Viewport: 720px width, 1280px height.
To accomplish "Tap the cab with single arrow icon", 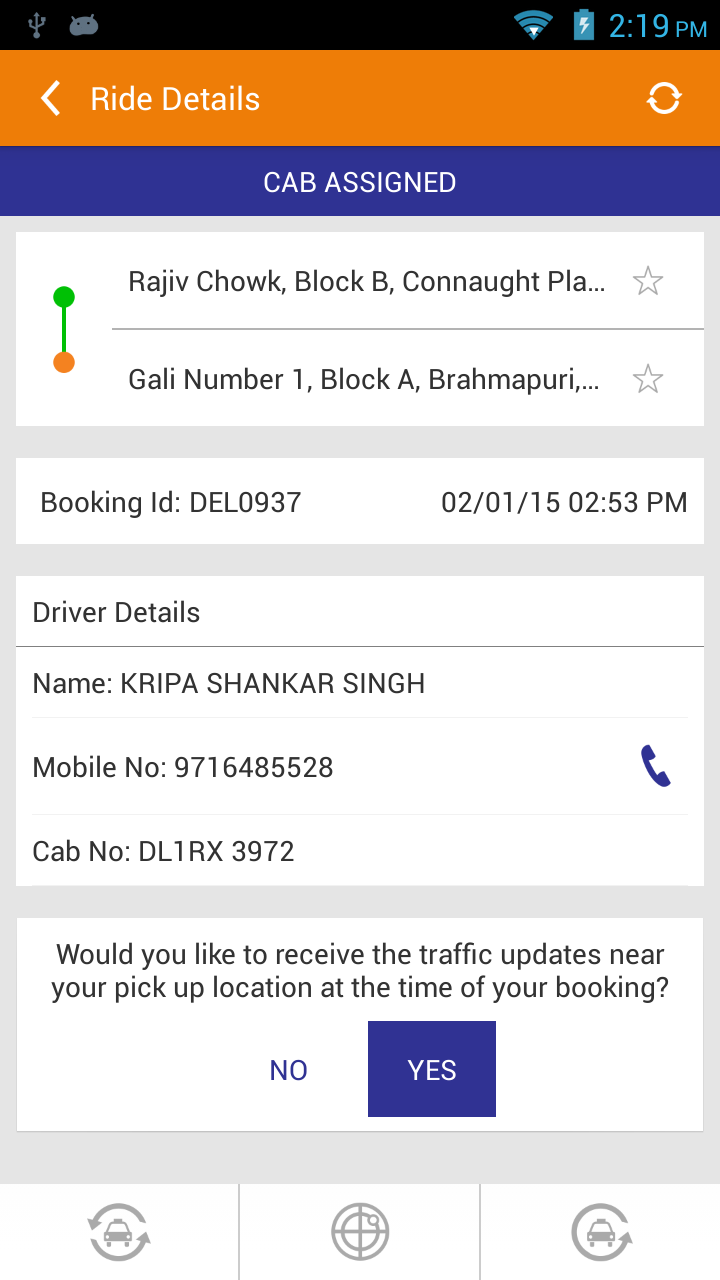I will 600,1232.
